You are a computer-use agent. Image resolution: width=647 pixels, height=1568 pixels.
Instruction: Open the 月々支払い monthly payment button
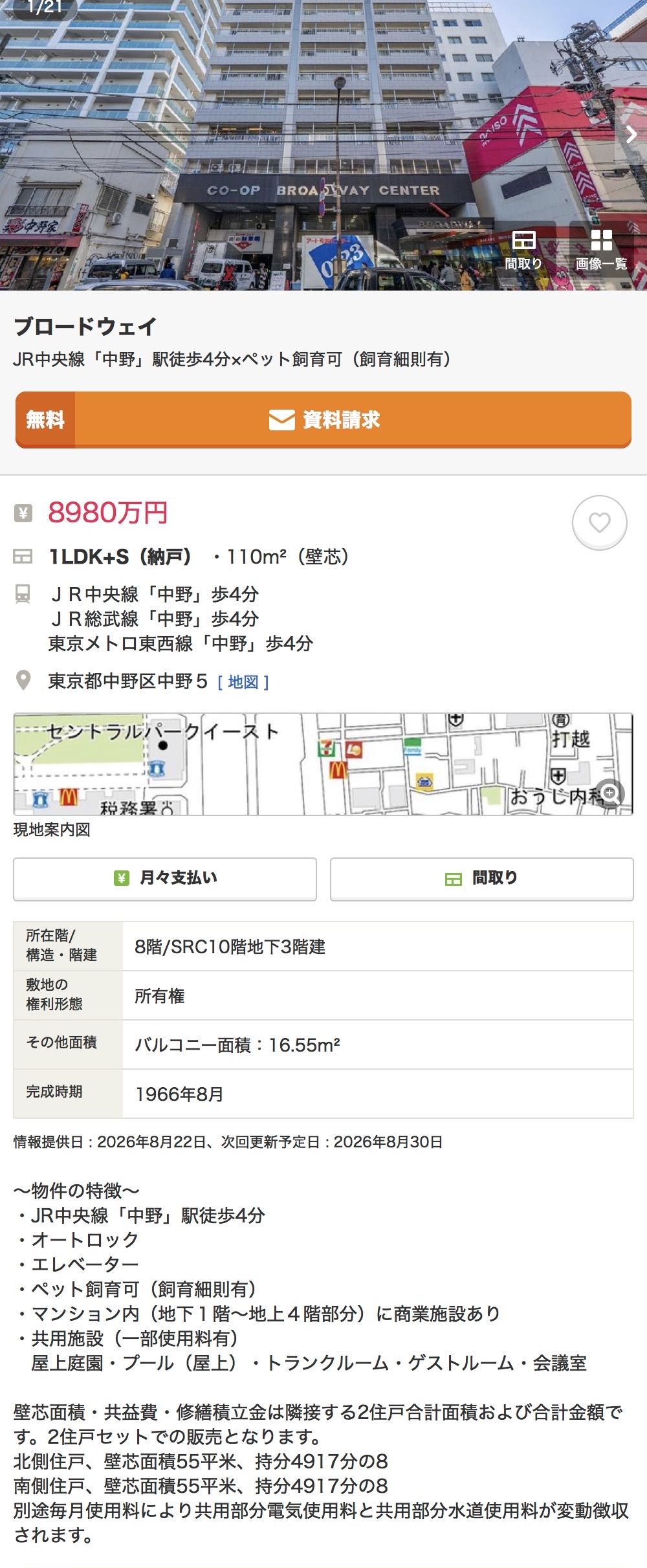click(x=165, y=879)
